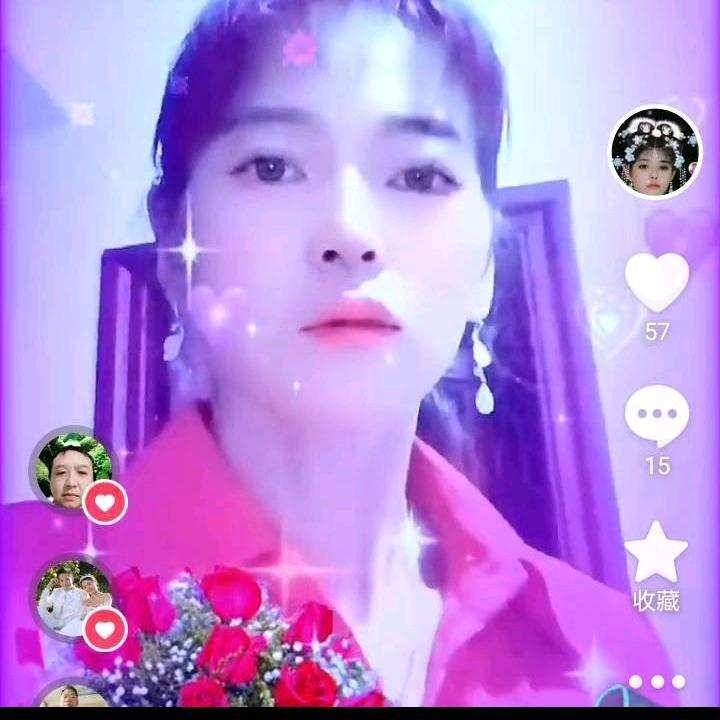Open the creator's profile avatar
The width and height of the screenshot is (720, 720).
(x=656, y=152)
